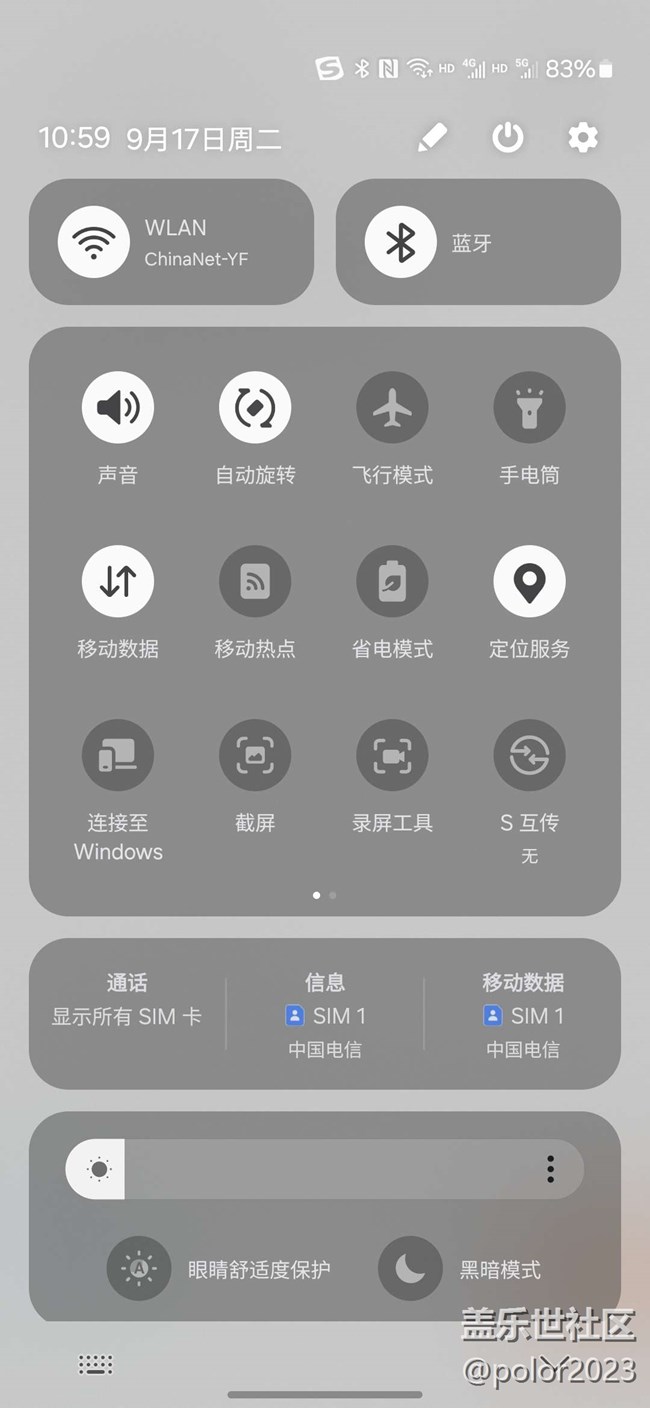Turn off the 蓝牙 toggle

401,242
